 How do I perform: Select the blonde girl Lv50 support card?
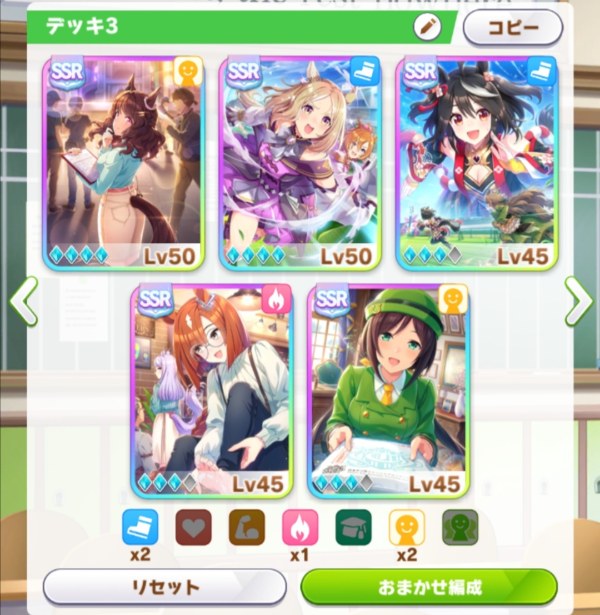coord(300,163)
